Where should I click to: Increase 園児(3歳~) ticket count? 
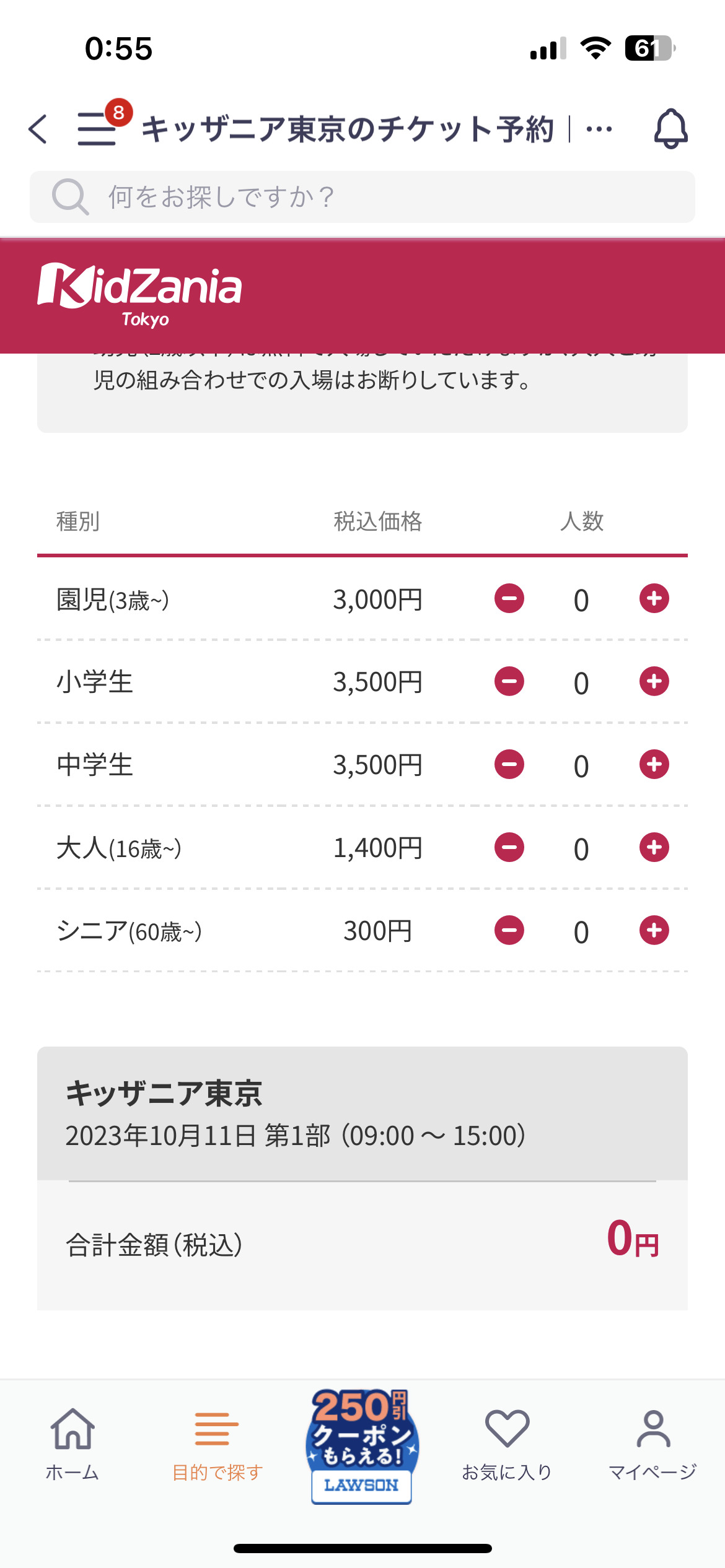click(654, 598)
